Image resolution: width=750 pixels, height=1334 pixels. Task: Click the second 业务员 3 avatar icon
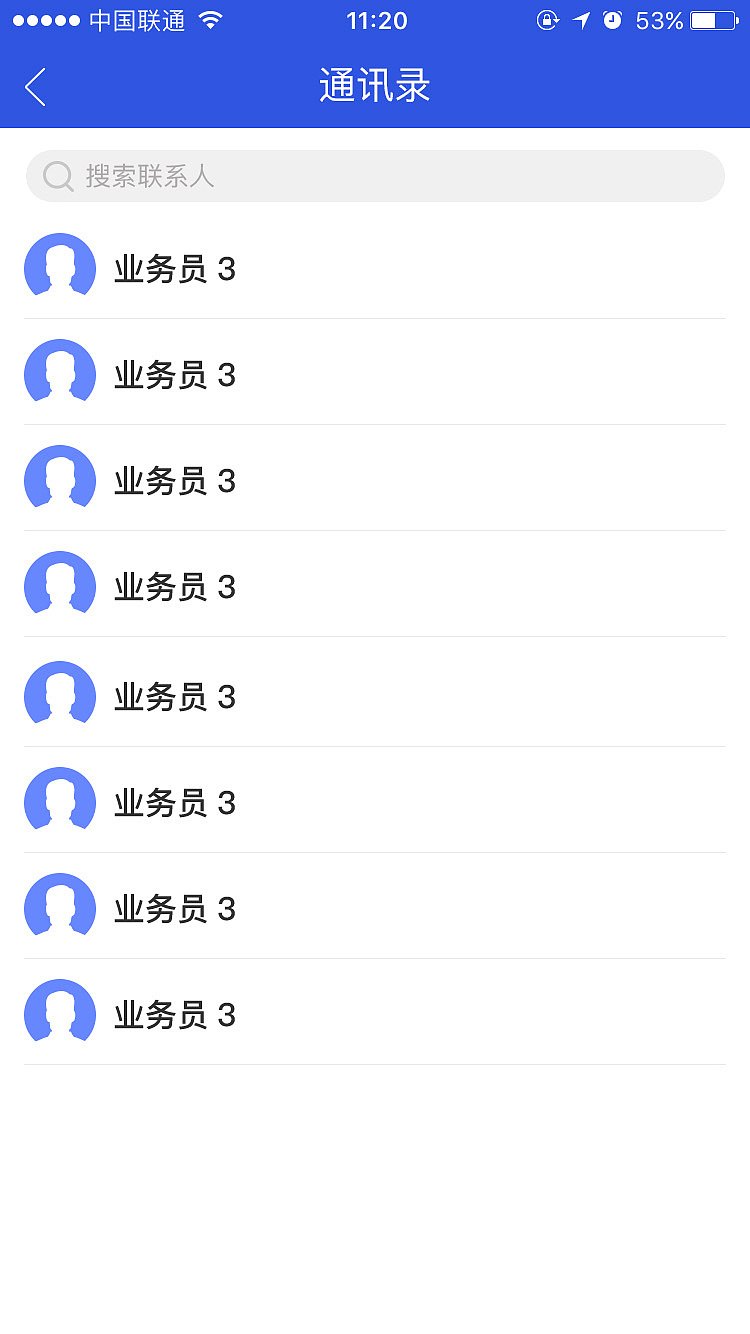(60, 374)
